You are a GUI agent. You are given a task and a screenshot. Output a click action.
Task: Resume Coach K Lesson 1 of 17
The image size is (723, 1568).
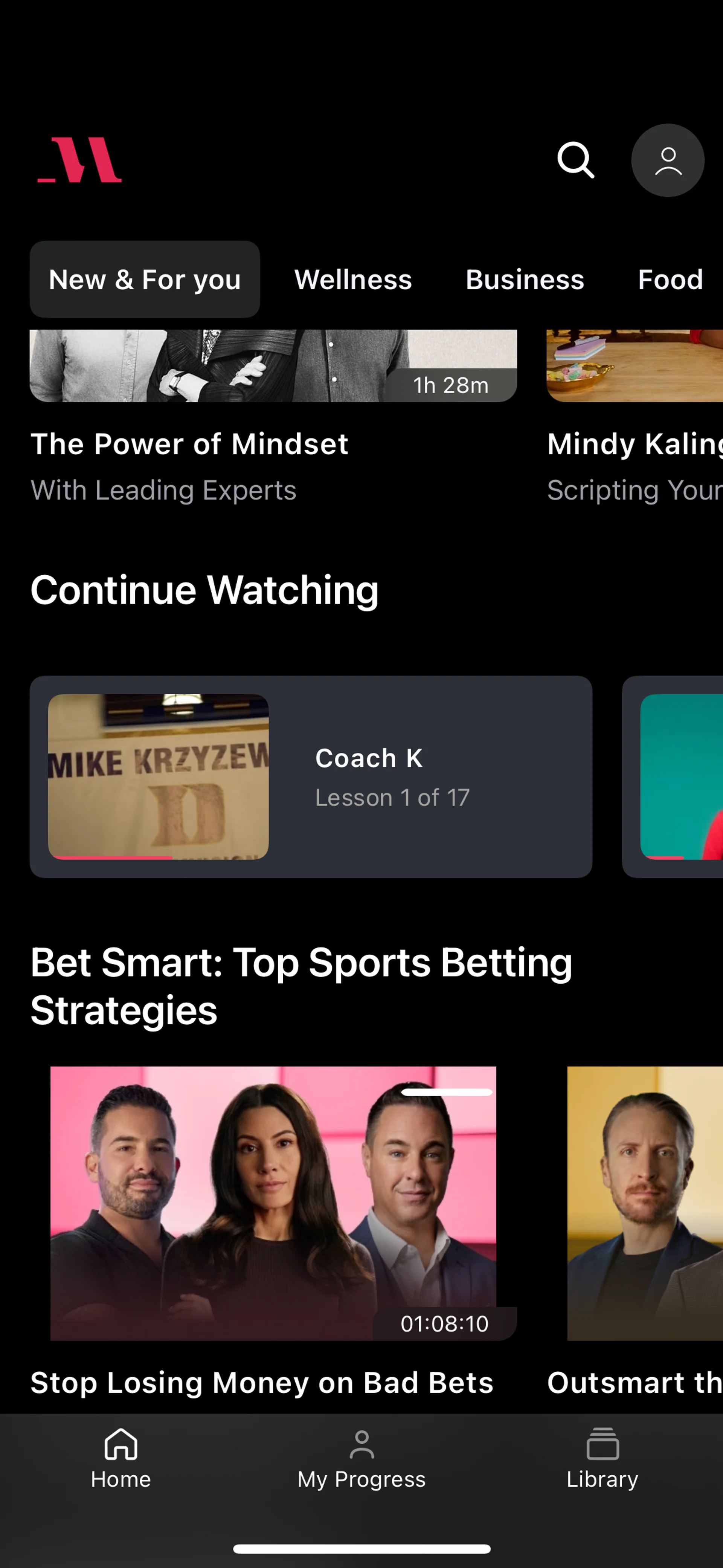pos(310,777)
